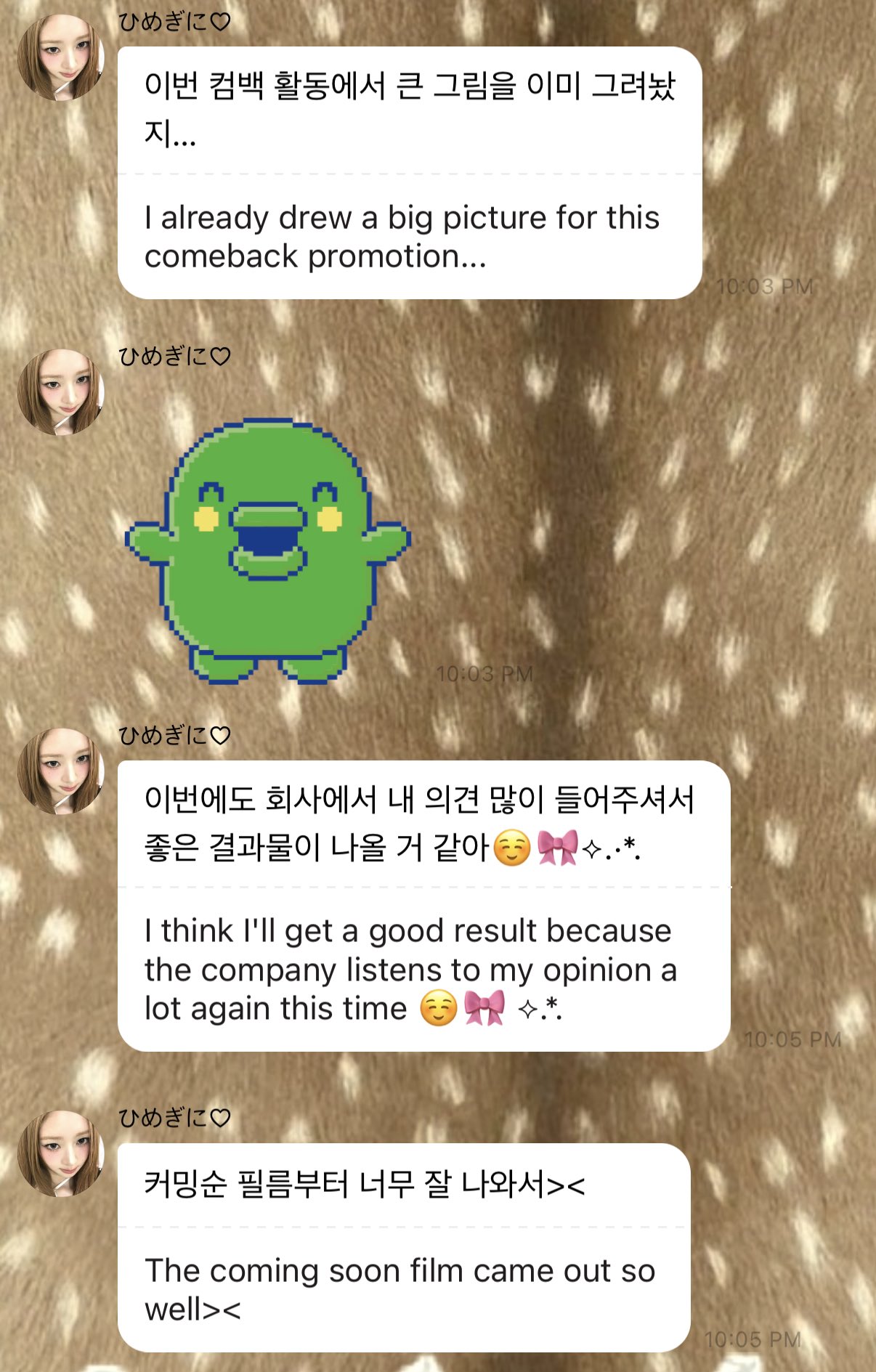Open avatar next to the company opinion message

(x=61, y=771)
